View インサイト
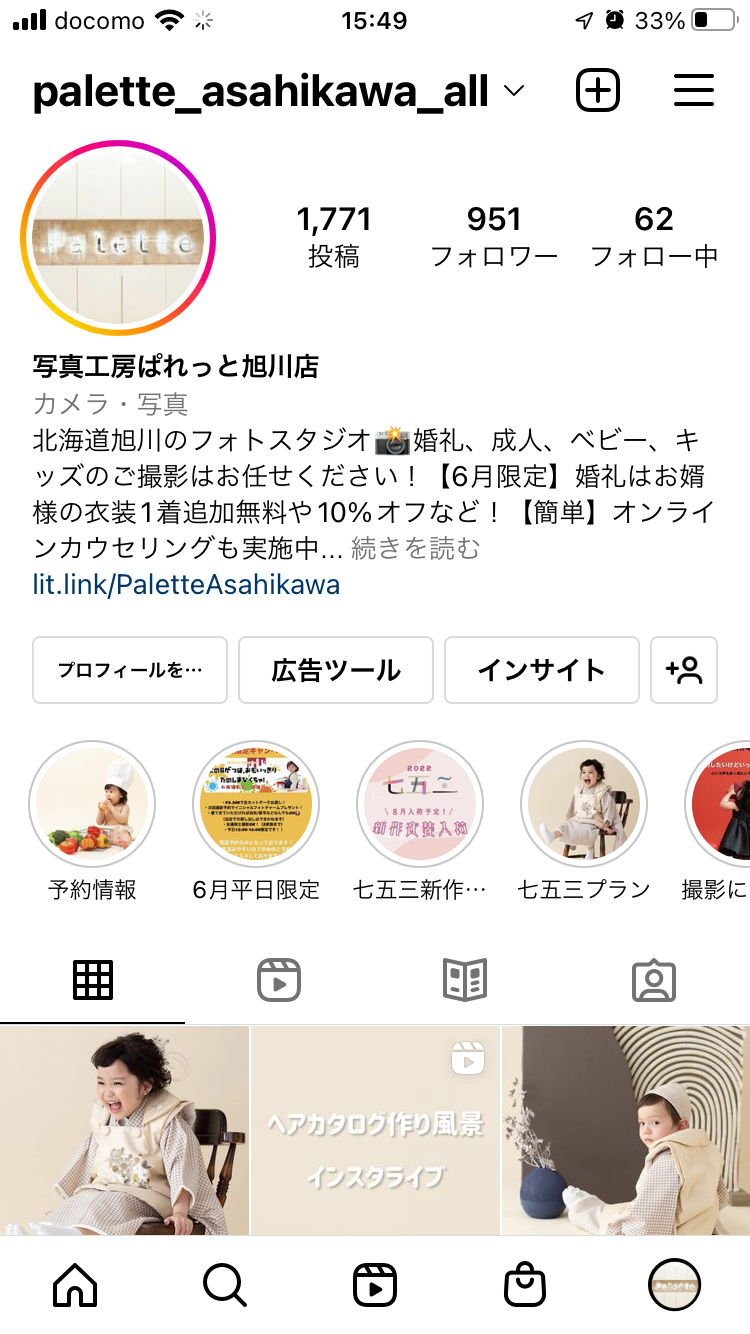The height and width of the screenshot is (1334, 750). [541, 670]
